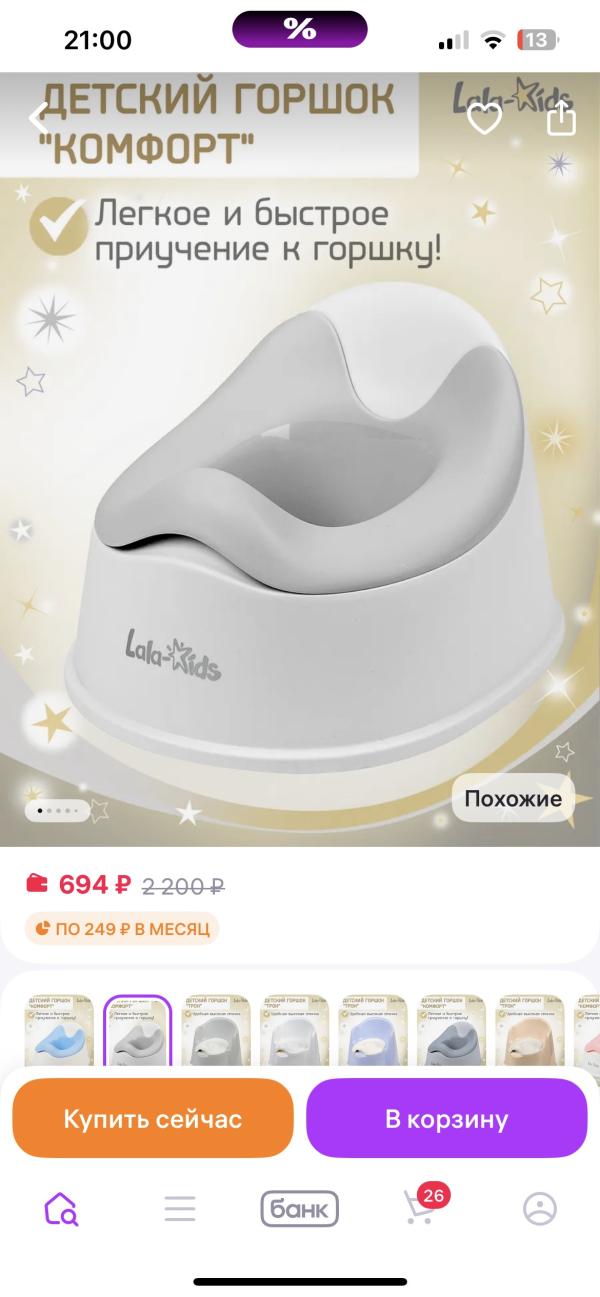Go to the profile tab

coord(540,1209)
